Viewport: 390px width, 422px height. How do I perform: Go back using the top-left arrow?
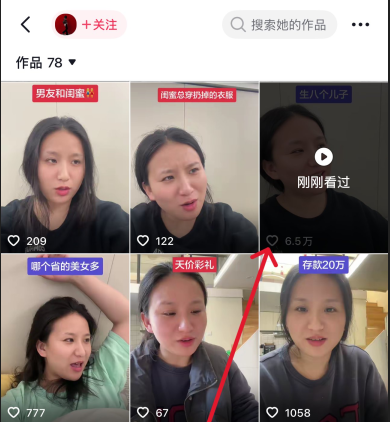(26, 24)
